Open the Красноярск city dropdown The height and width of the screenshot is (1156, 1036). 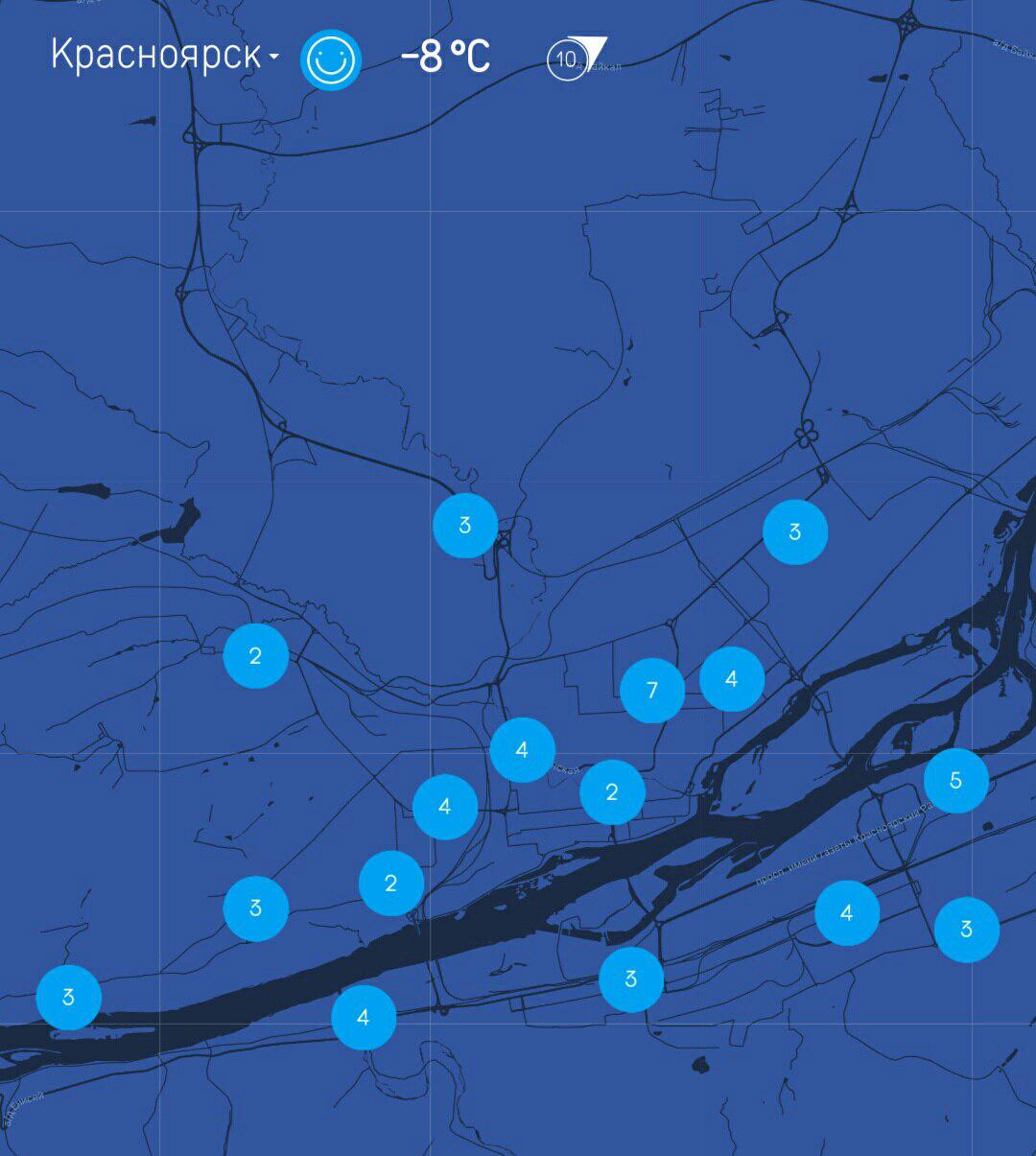164,56
